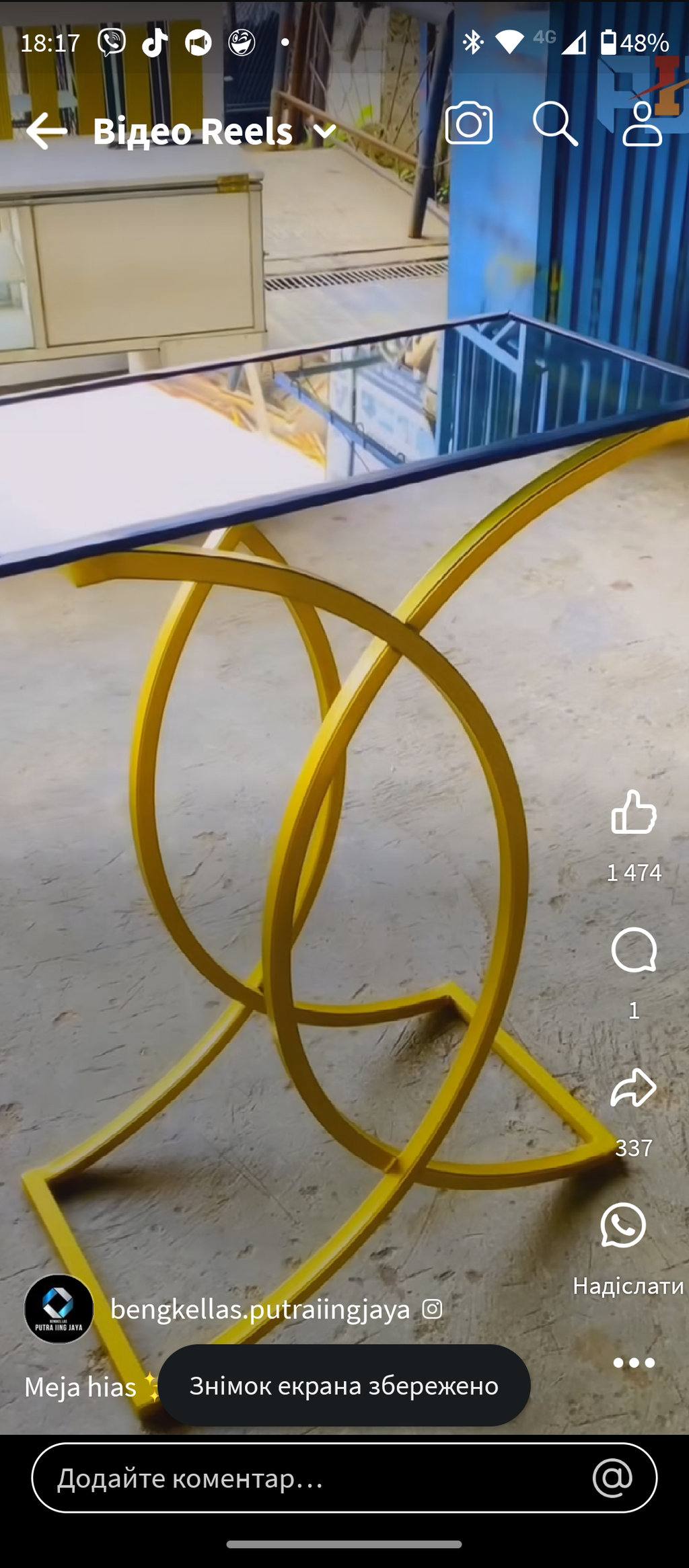The width and height of the screenshot is (689, 1568).
Task: Open search with the magnifier icon
Action: (555, 124)
